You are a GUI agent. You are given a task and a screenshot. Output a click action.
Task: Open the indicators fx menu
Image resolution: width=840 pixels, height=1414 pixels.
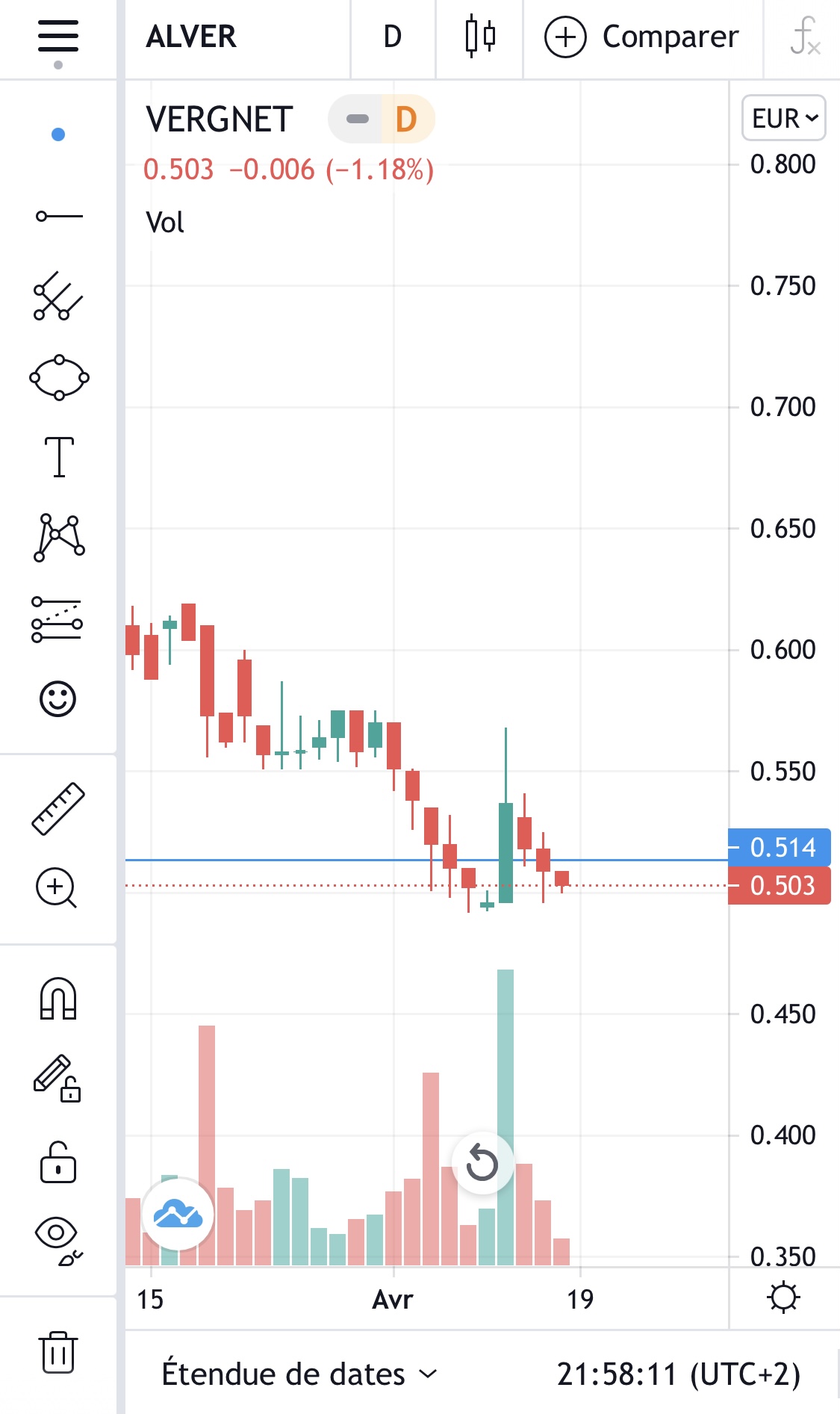tap(805, 37)
